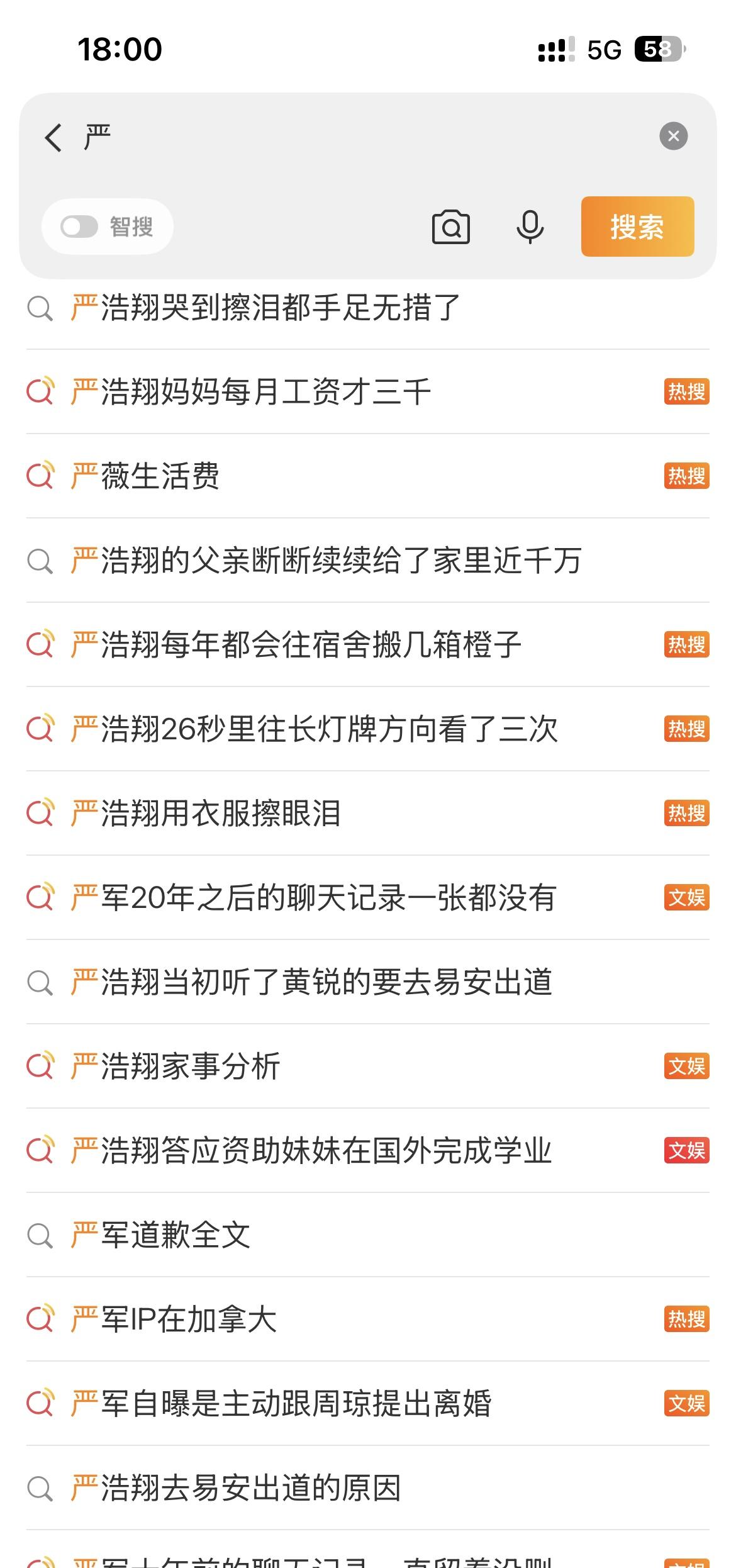Choose 严军道歉全文 suggestion

[x=367, y=1235]
